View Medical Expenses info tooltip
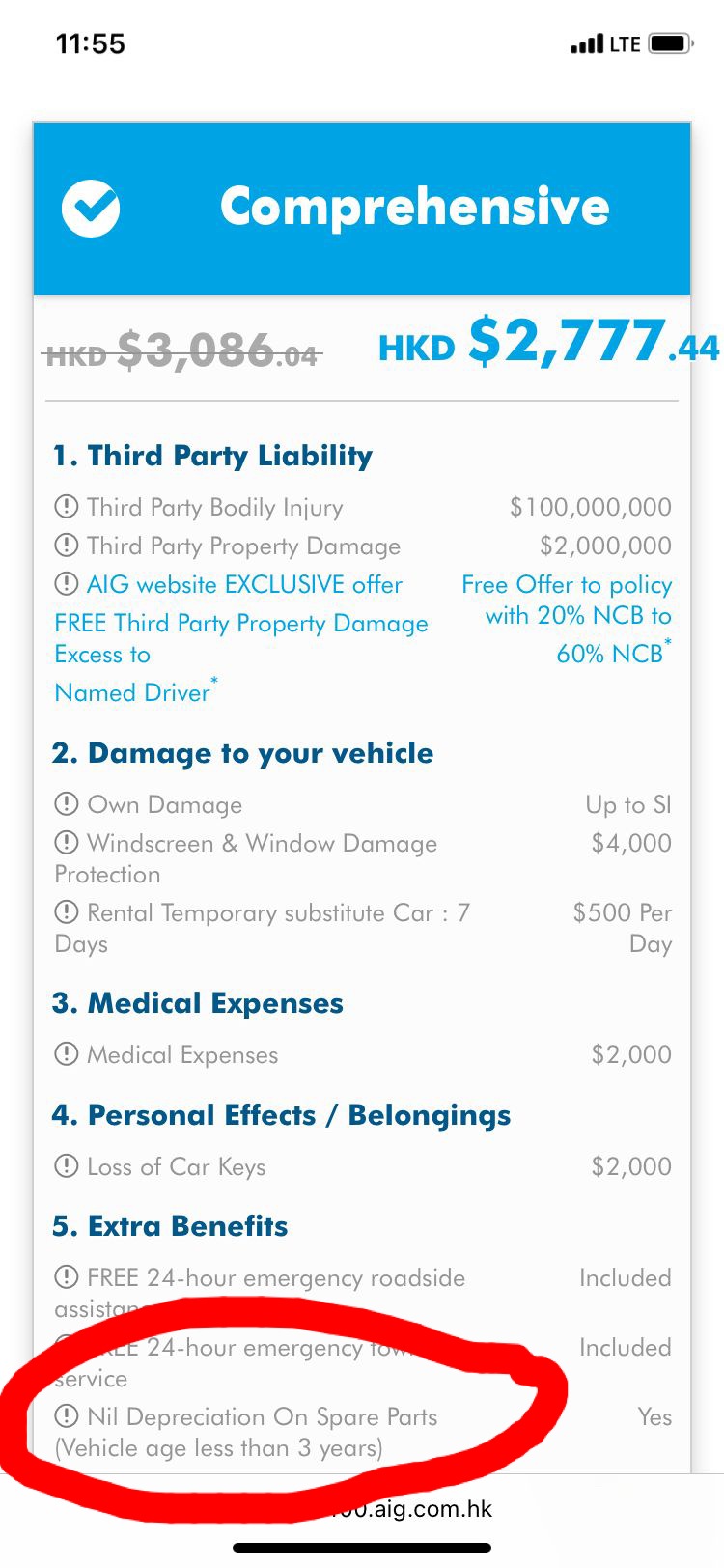 66,1053
